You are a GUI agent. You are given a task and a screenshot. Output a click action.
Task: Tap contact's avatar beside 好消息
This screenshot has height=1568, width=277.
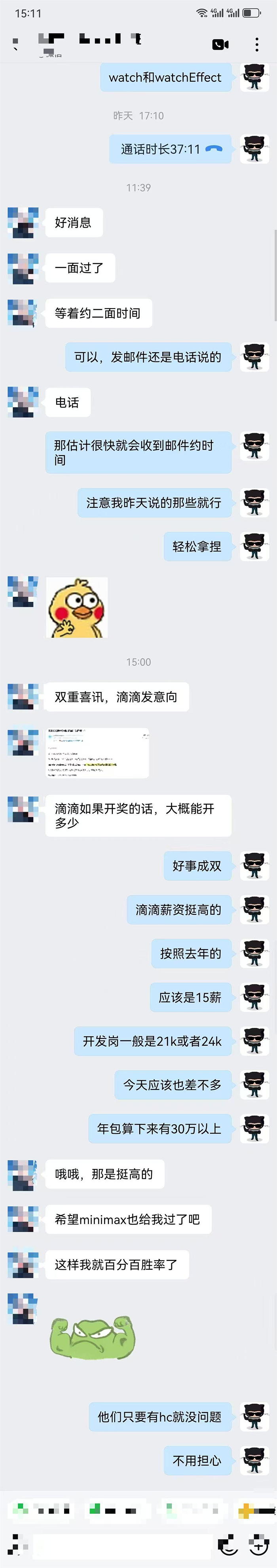(x=23, y=222)
